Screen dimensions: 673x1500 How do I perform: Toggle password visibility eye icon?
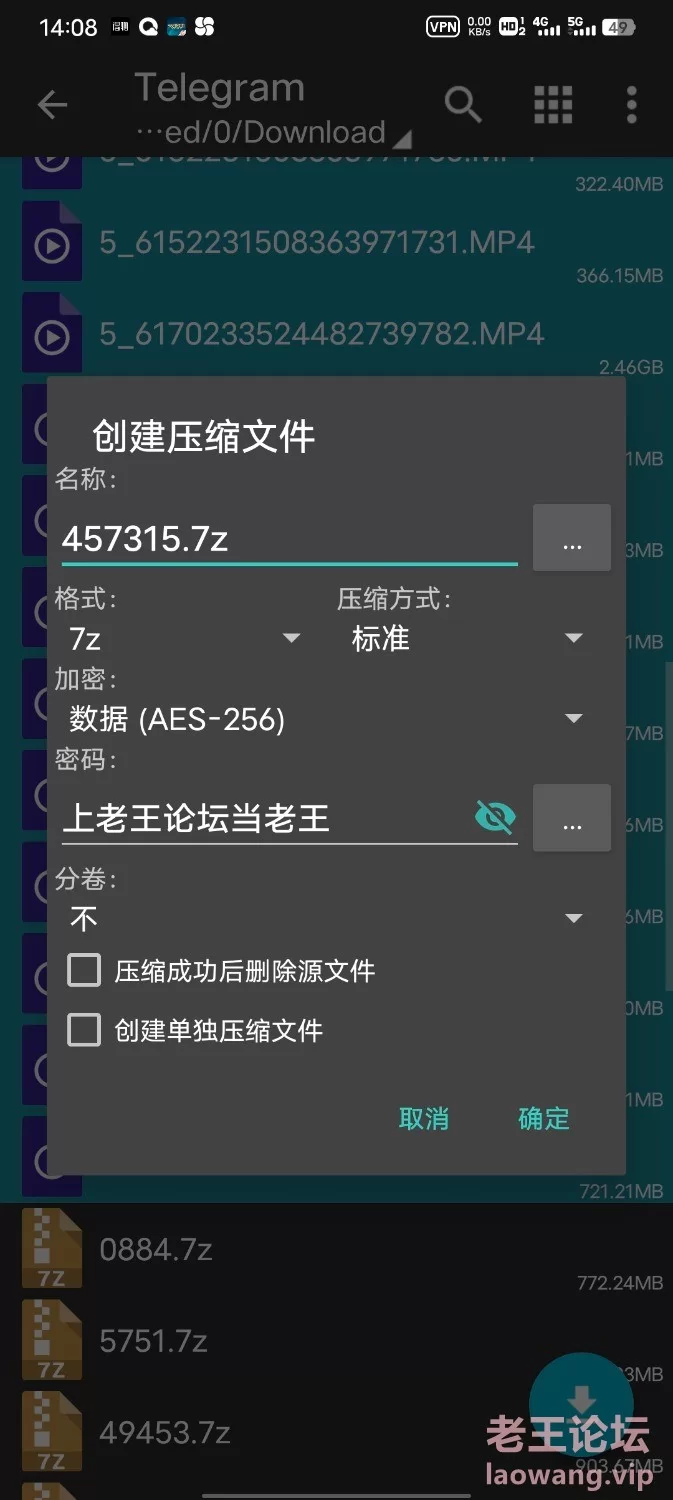(494, 818)
